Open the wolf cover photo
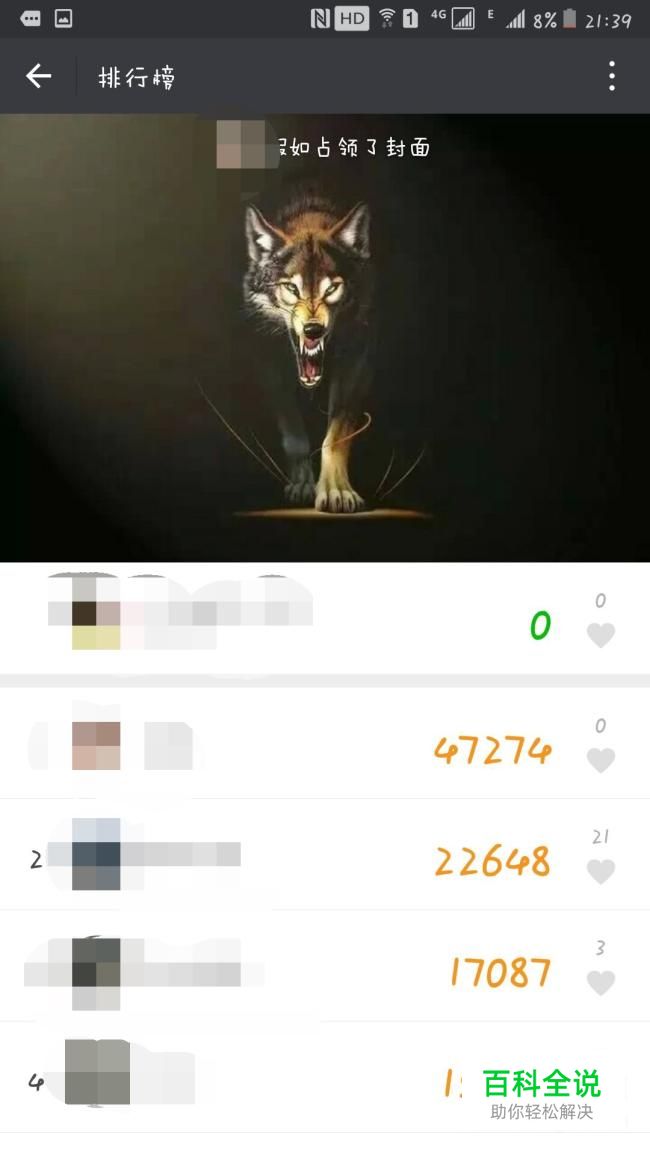Viewport: 650px width, 1155px height. [325, 337]
